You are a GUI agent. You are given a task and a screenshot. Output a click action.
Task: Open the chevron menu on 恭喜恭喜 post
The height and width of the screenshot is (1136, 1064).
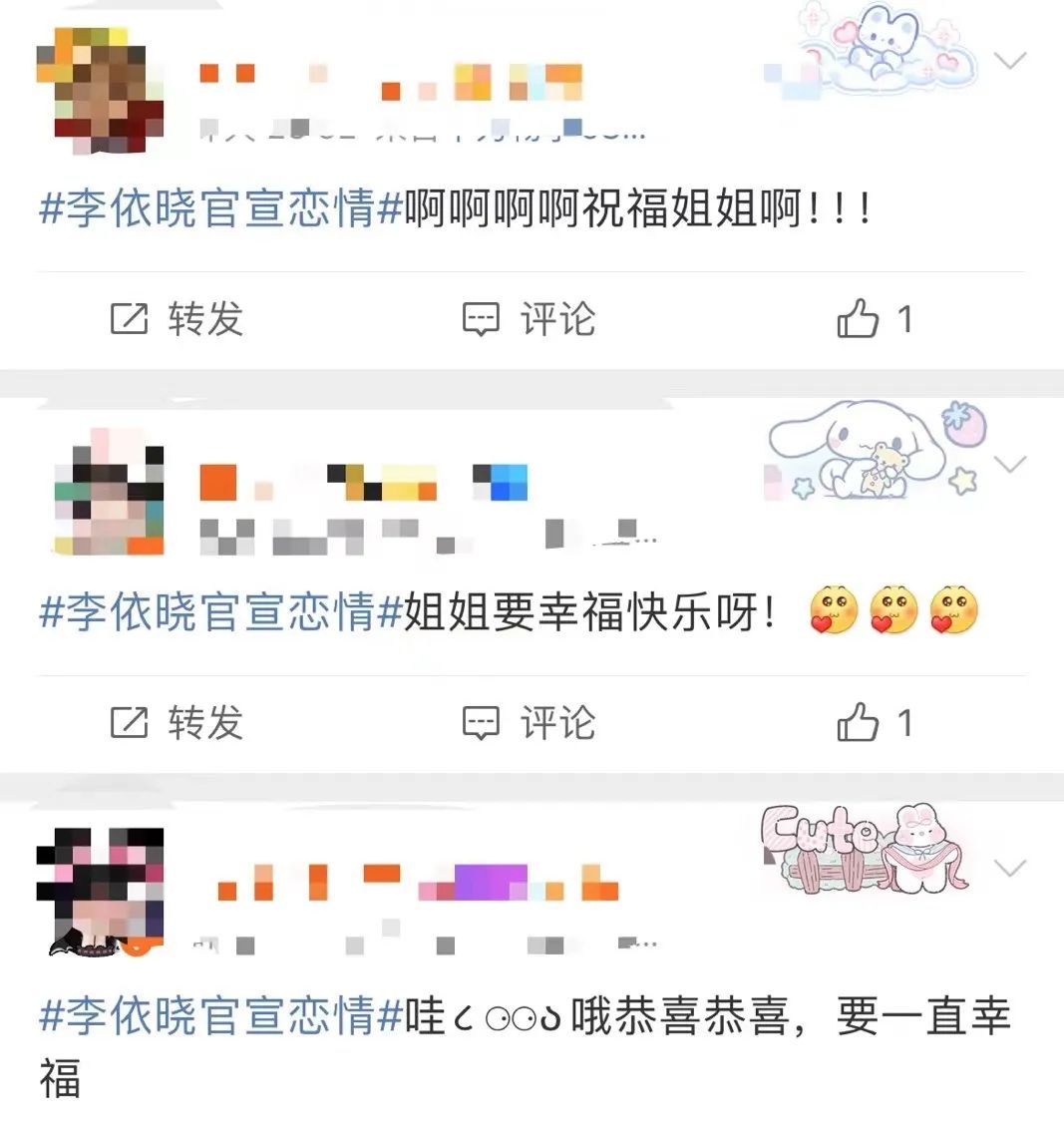[1010, 868]
